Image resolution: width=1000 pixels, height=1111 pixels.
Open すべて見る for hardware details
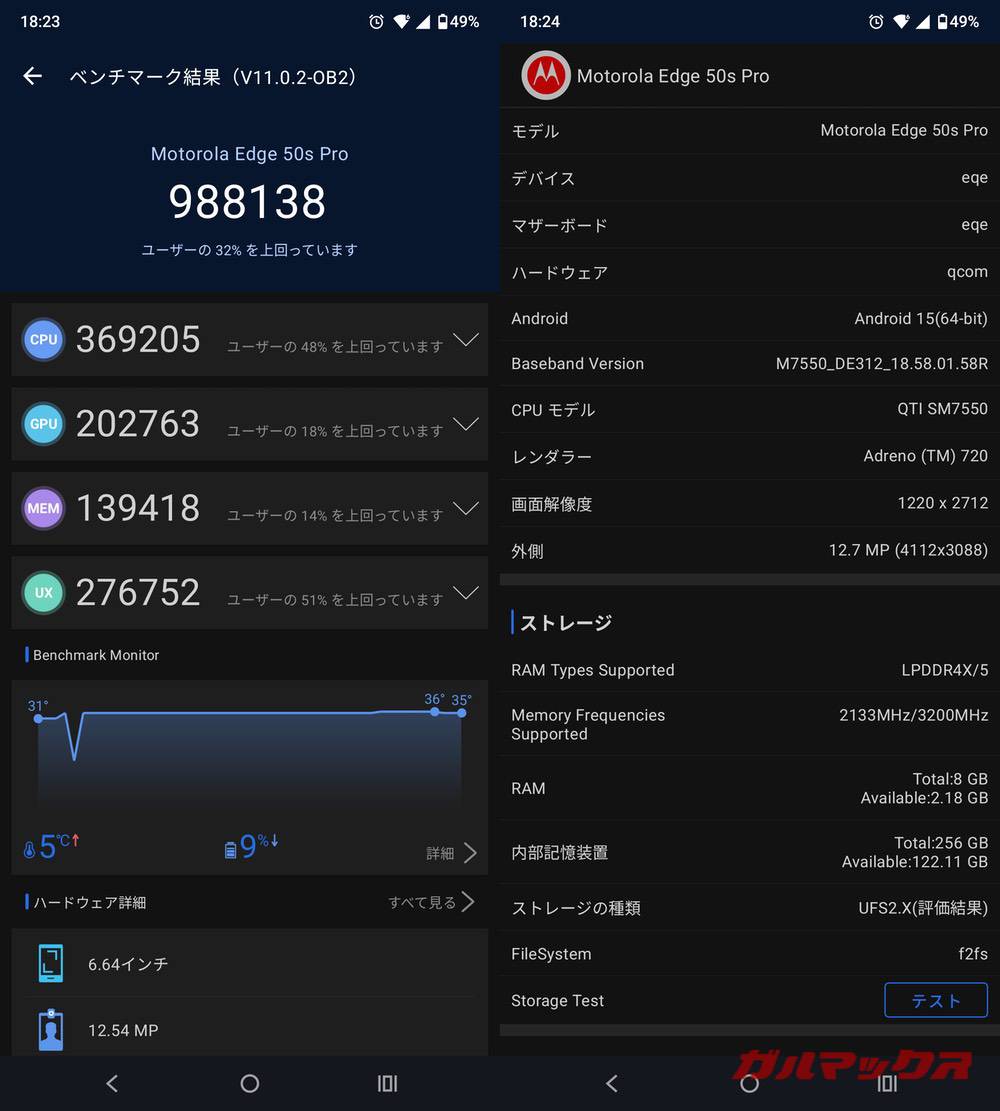(431, 902)
